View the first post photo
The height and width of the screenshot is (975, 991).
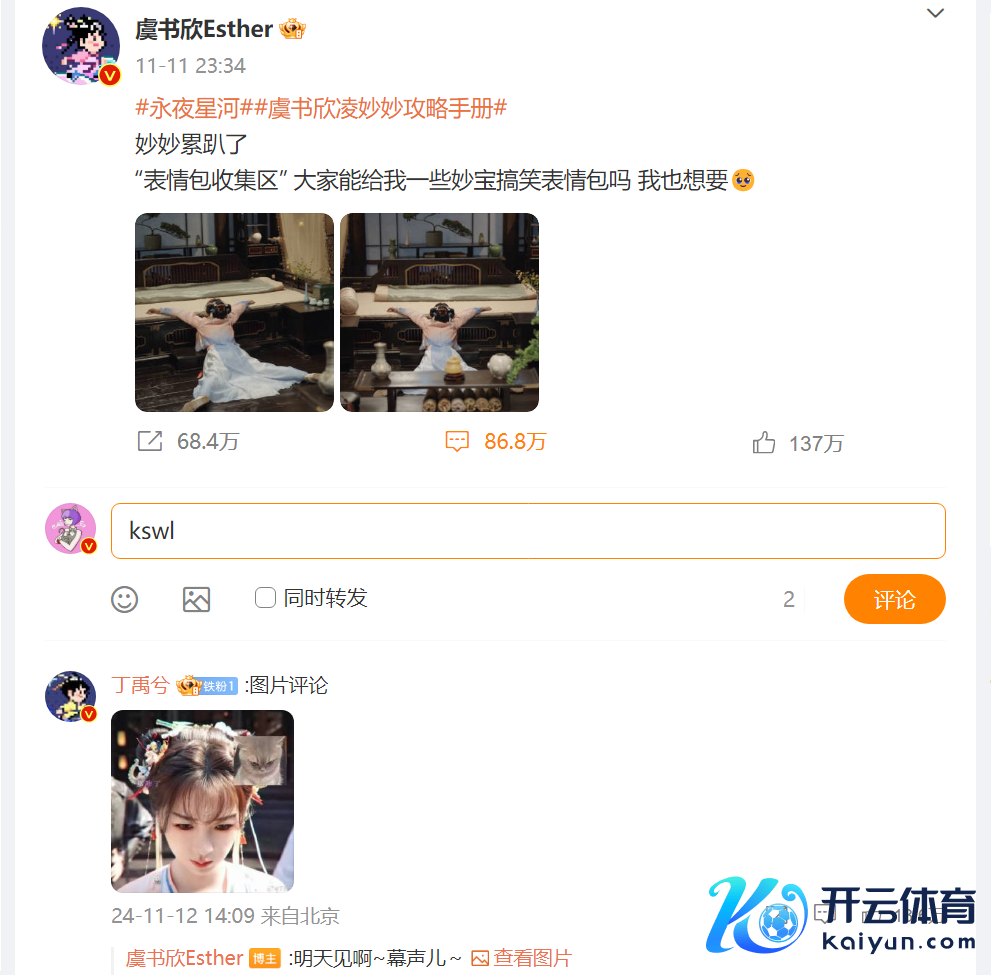click(234, 312)
